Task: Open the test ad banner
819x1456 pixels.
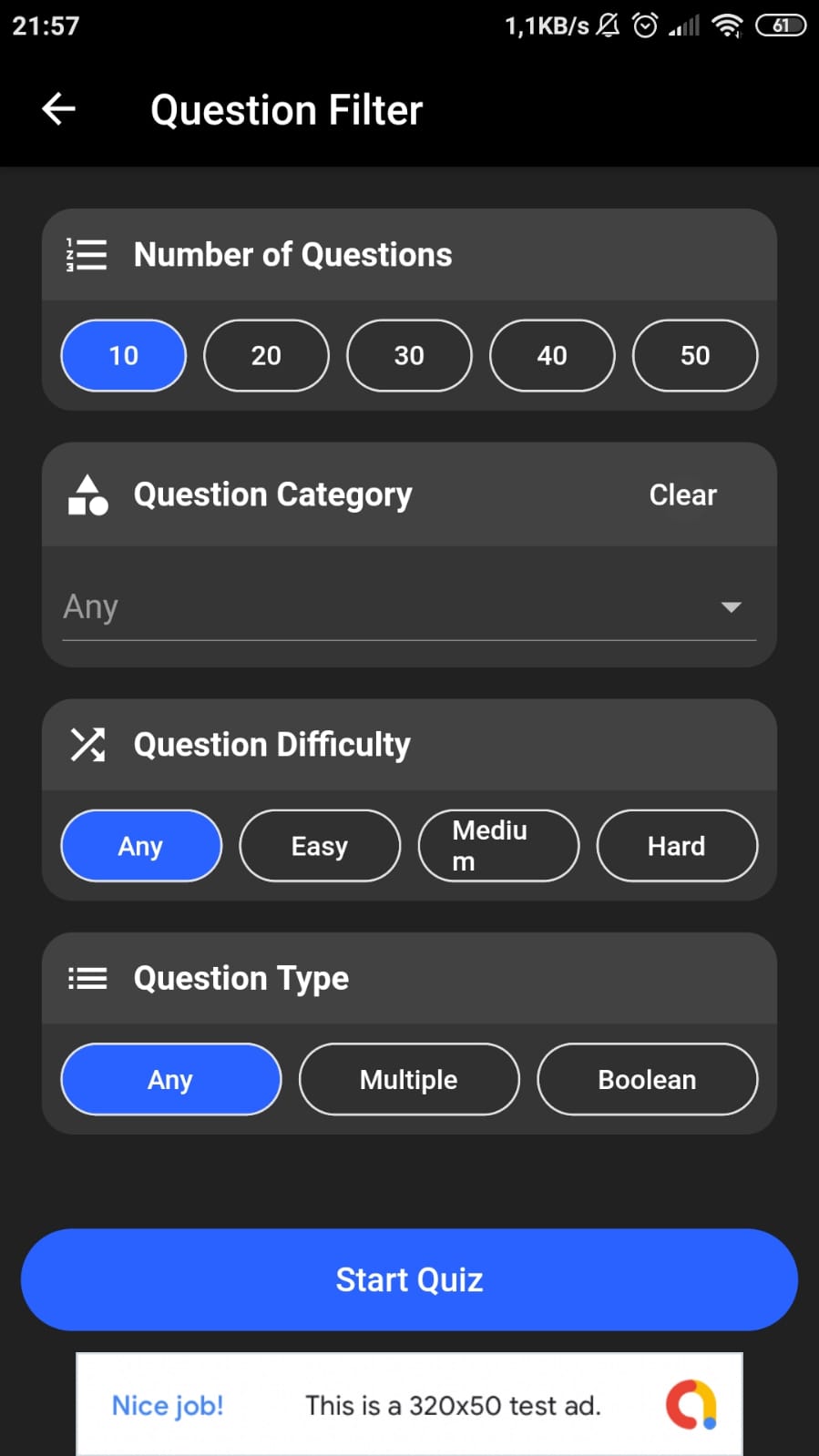Action: click(x=409, y=1404)
